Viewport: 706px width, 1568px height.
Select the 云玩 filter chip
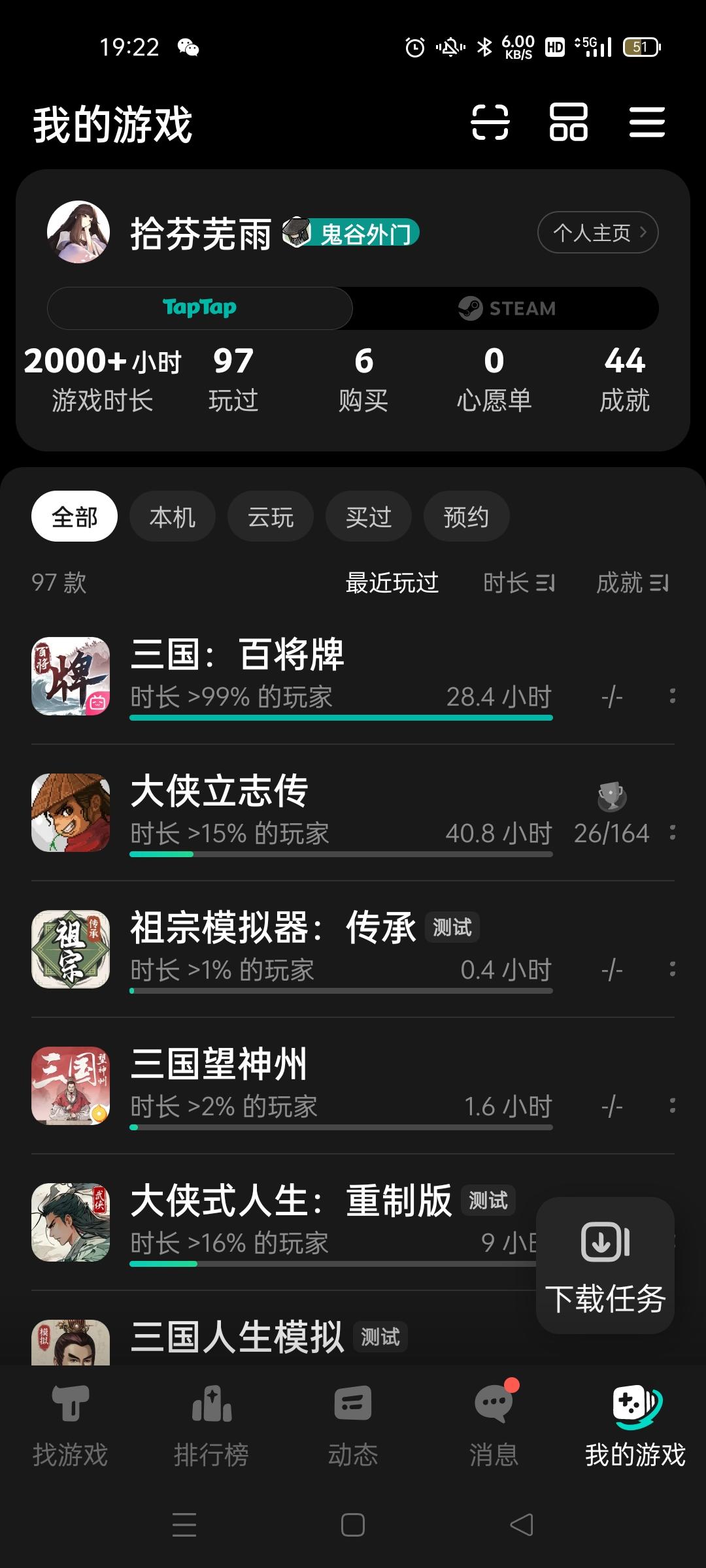(x=270, y=515)
